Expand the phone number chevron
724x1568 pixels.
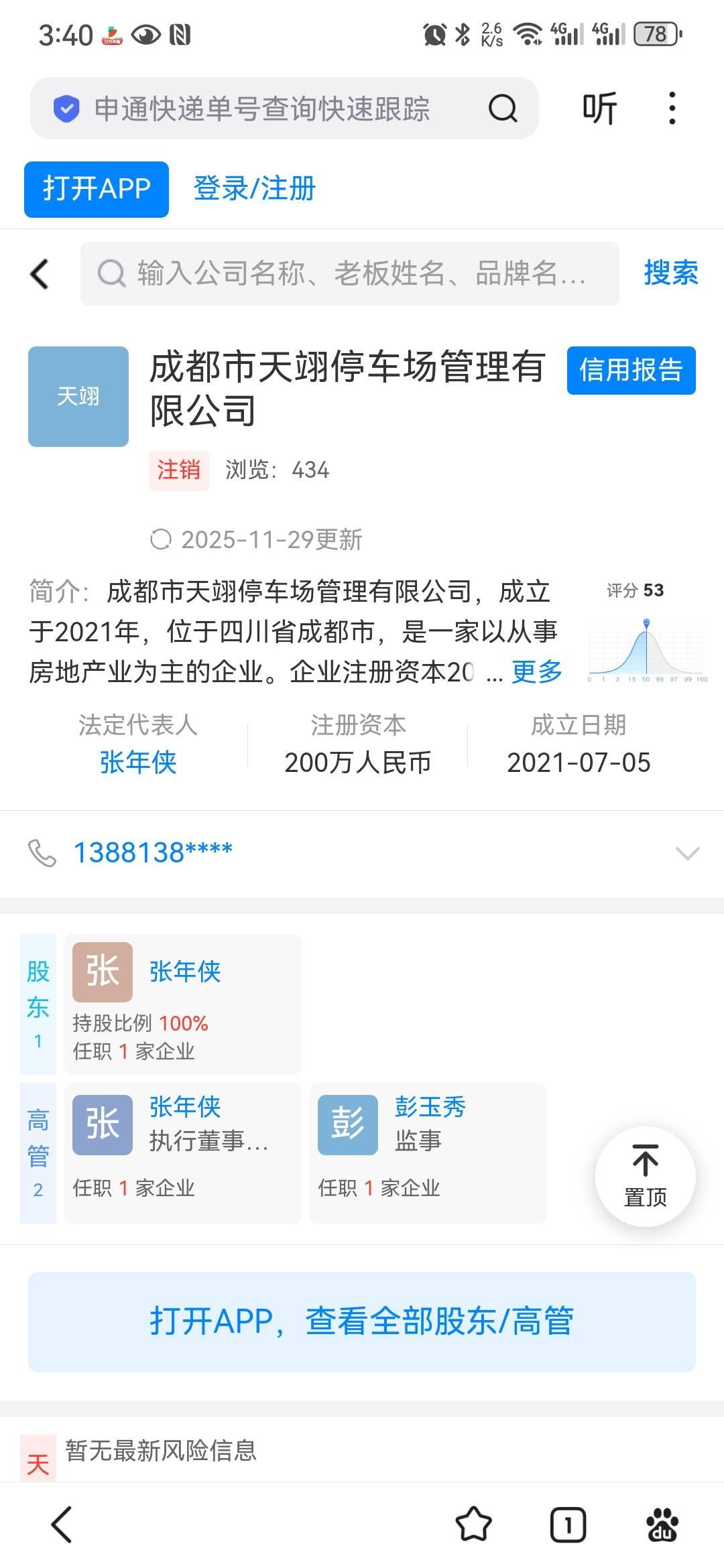tap(687, 853)
